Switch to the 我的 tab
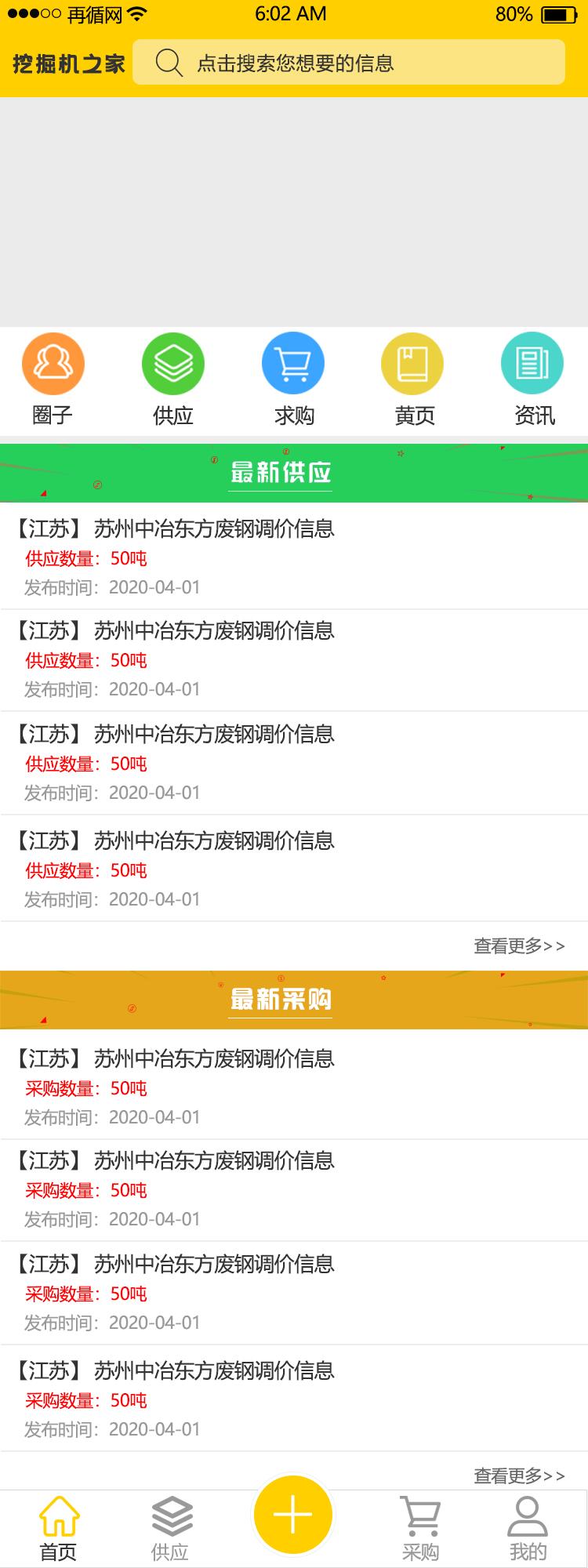 click(528, 1529)
